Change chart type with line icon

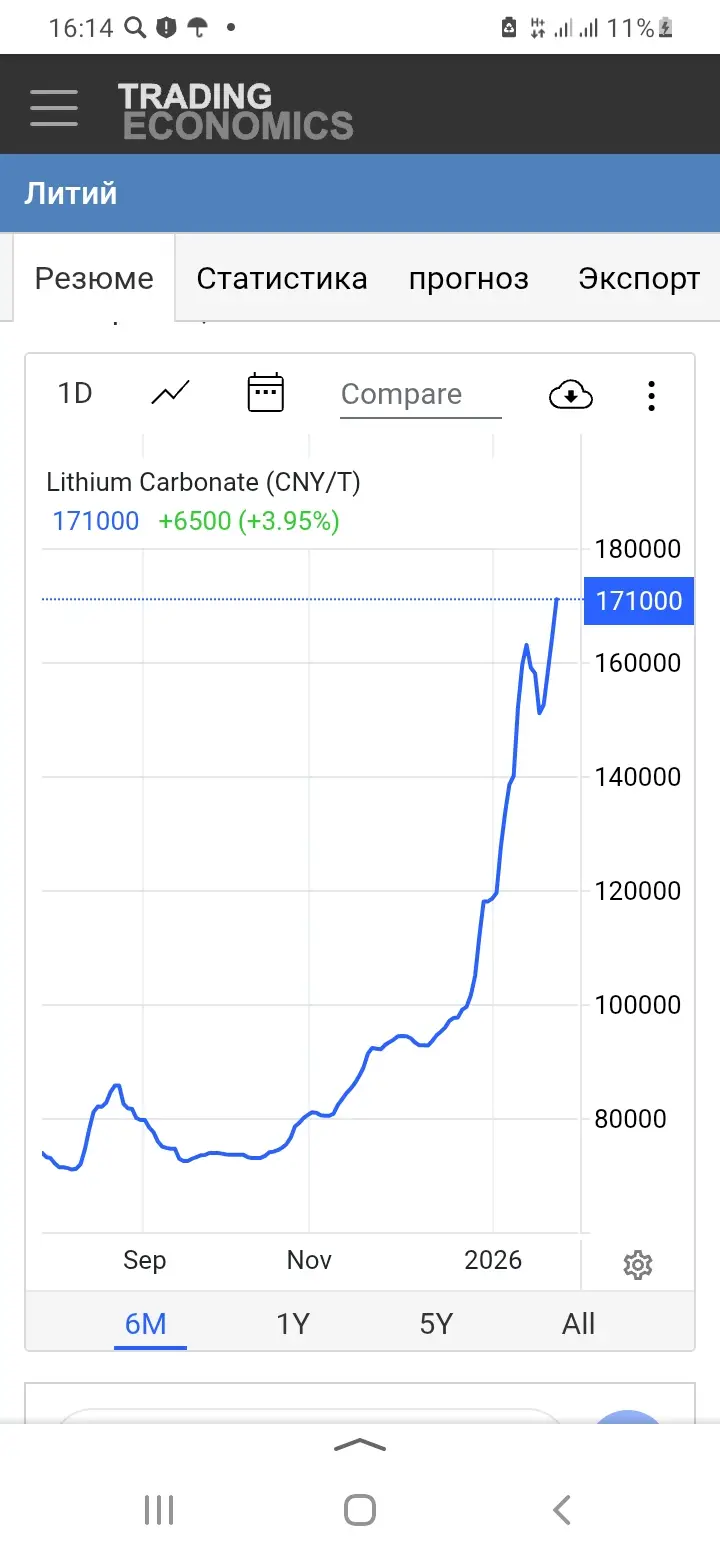170,393
